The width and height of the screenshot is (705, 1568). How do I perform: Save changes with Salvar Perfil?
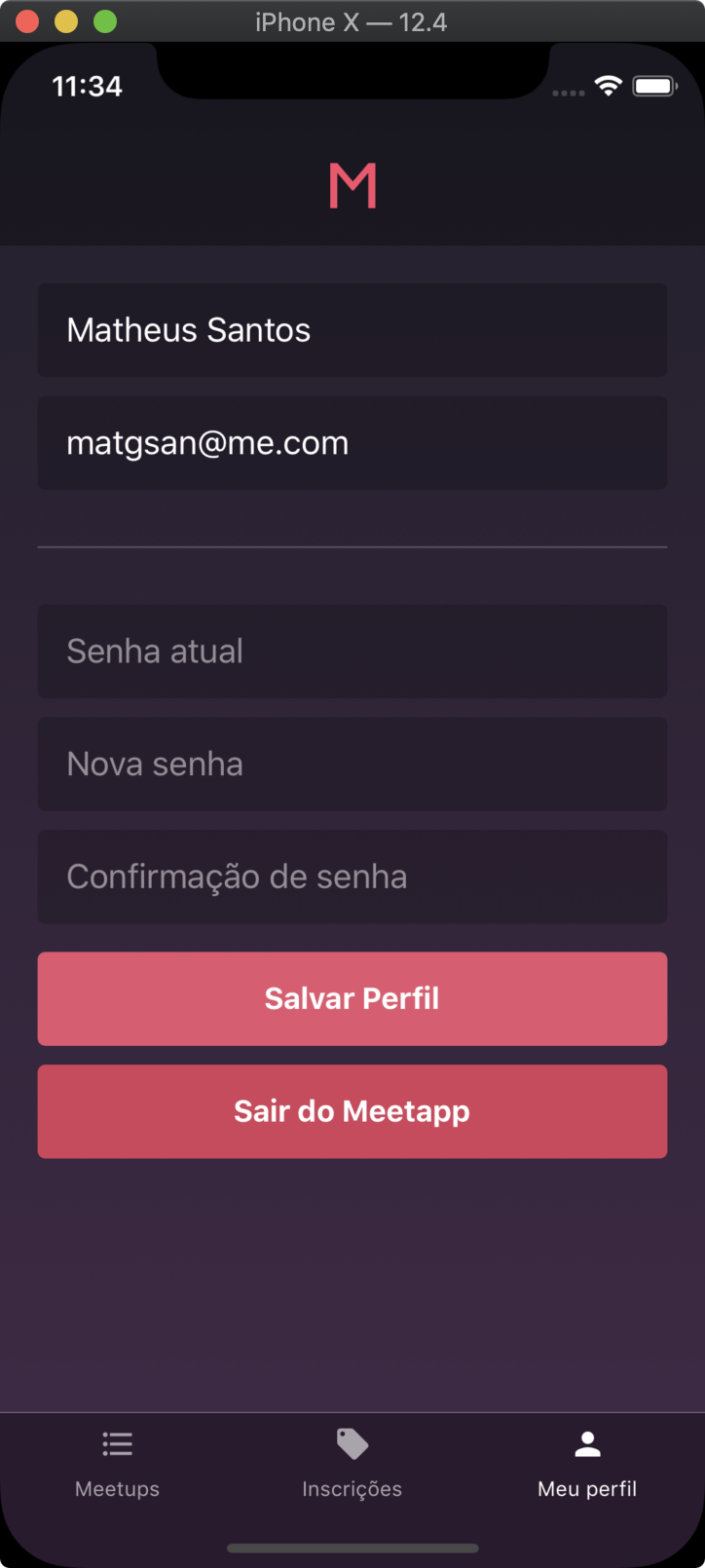352,999
